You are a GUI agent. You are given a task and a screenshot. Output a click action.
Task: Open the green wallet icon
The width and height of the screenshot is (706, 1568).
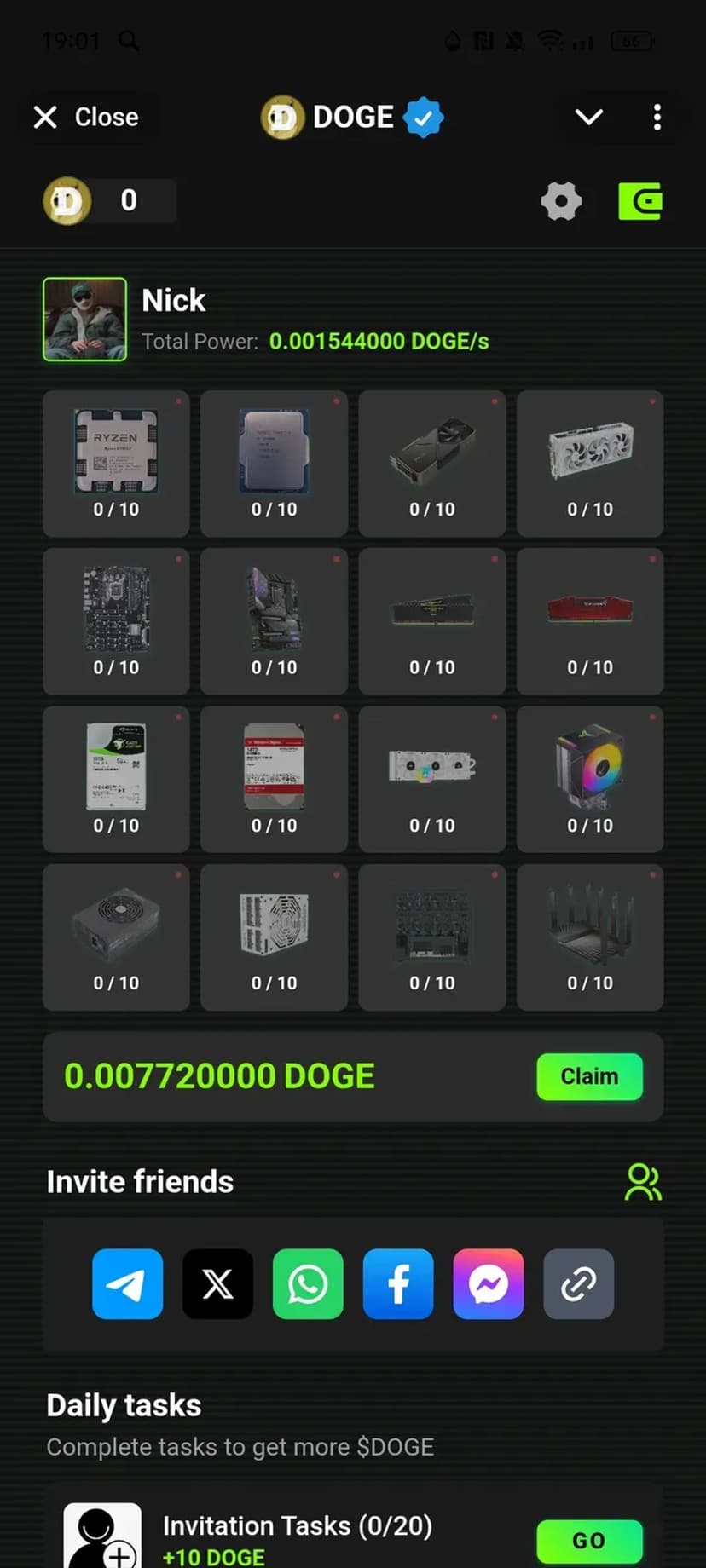click(x=640, y=202)
